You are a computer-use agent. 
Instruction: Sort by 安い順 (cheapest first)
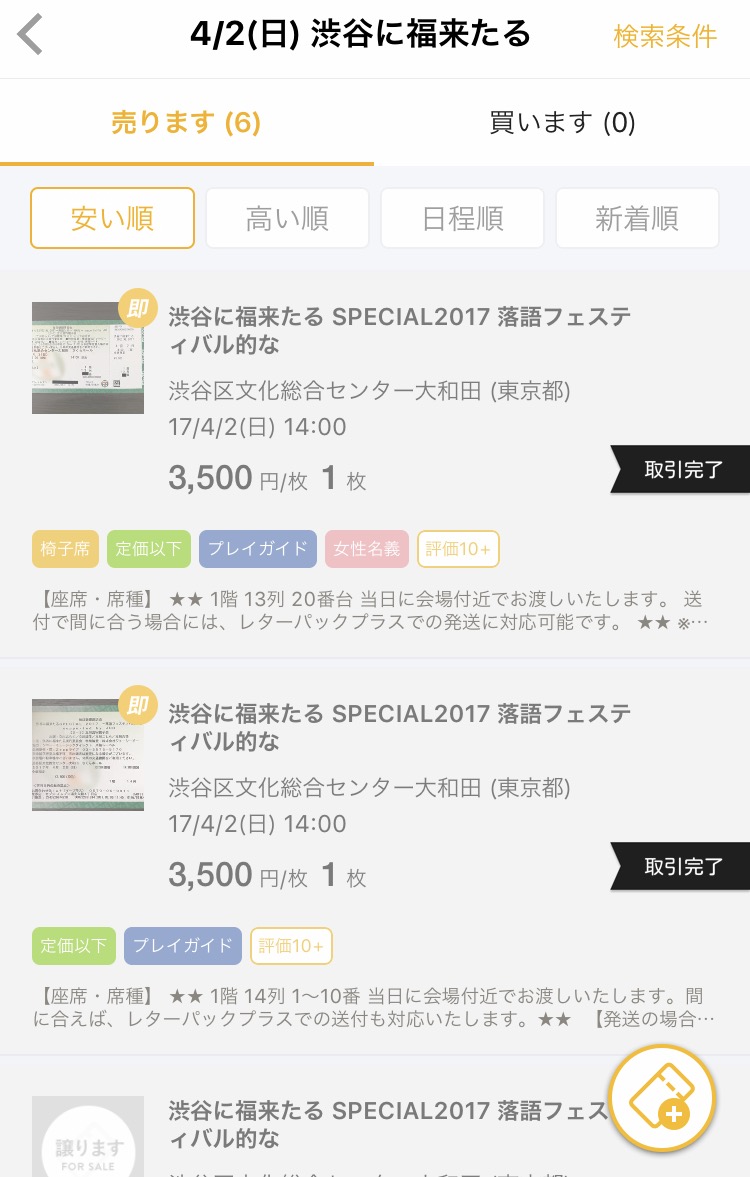(112, 218)
